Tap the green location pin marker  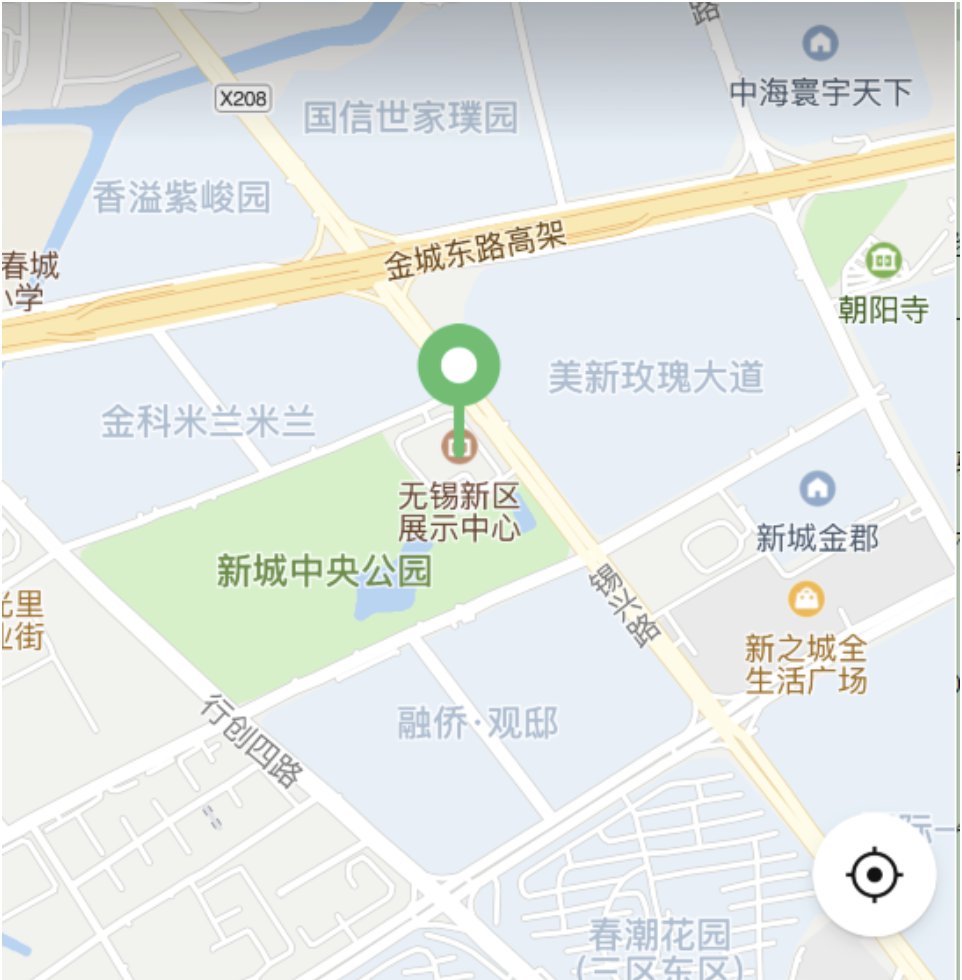459,368
